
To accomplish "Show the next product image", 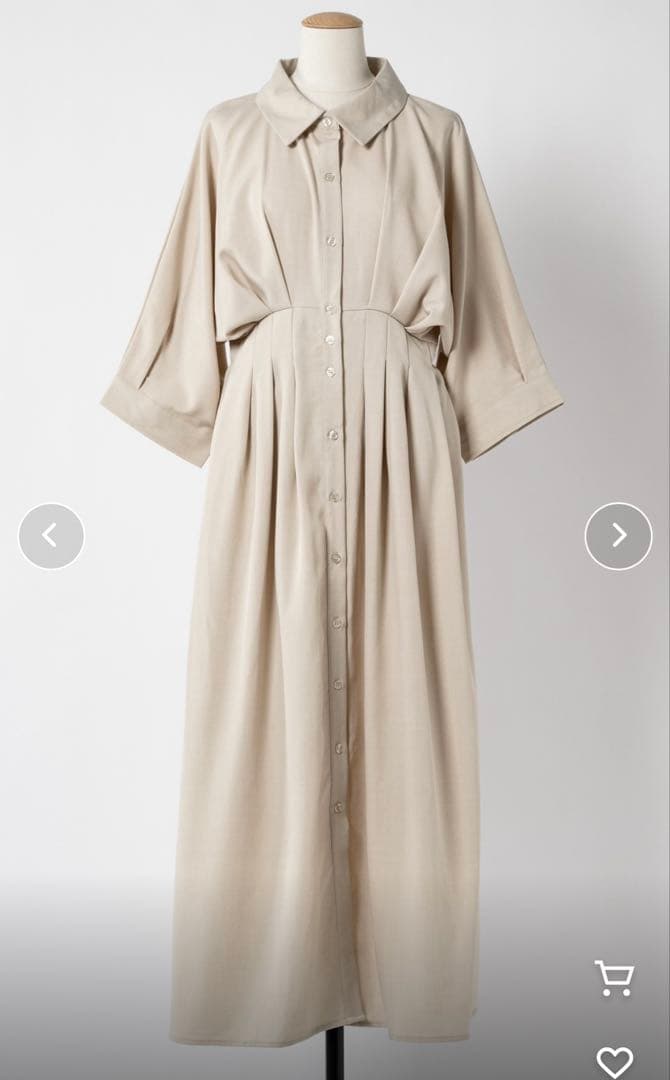I will pyautogui.click(x=618, y=536).
